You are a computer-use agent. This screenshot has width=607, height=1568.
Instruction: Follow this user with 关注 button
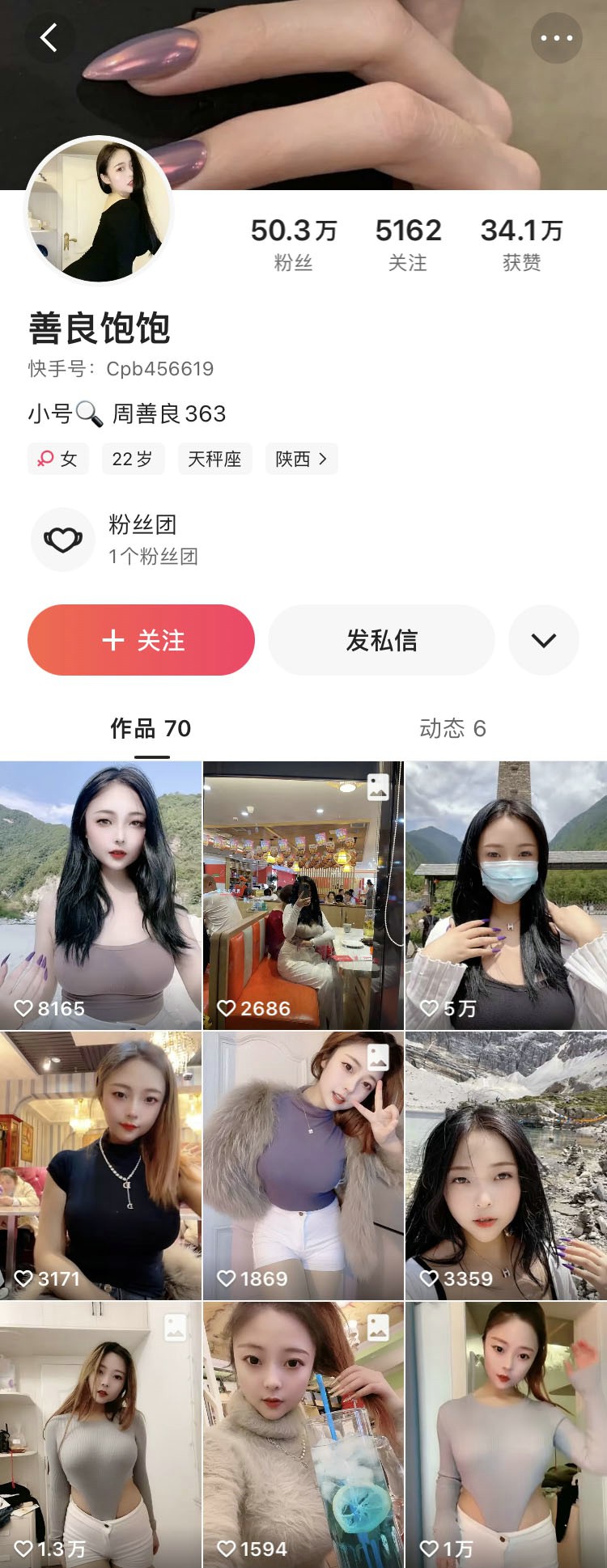(142, 640)
